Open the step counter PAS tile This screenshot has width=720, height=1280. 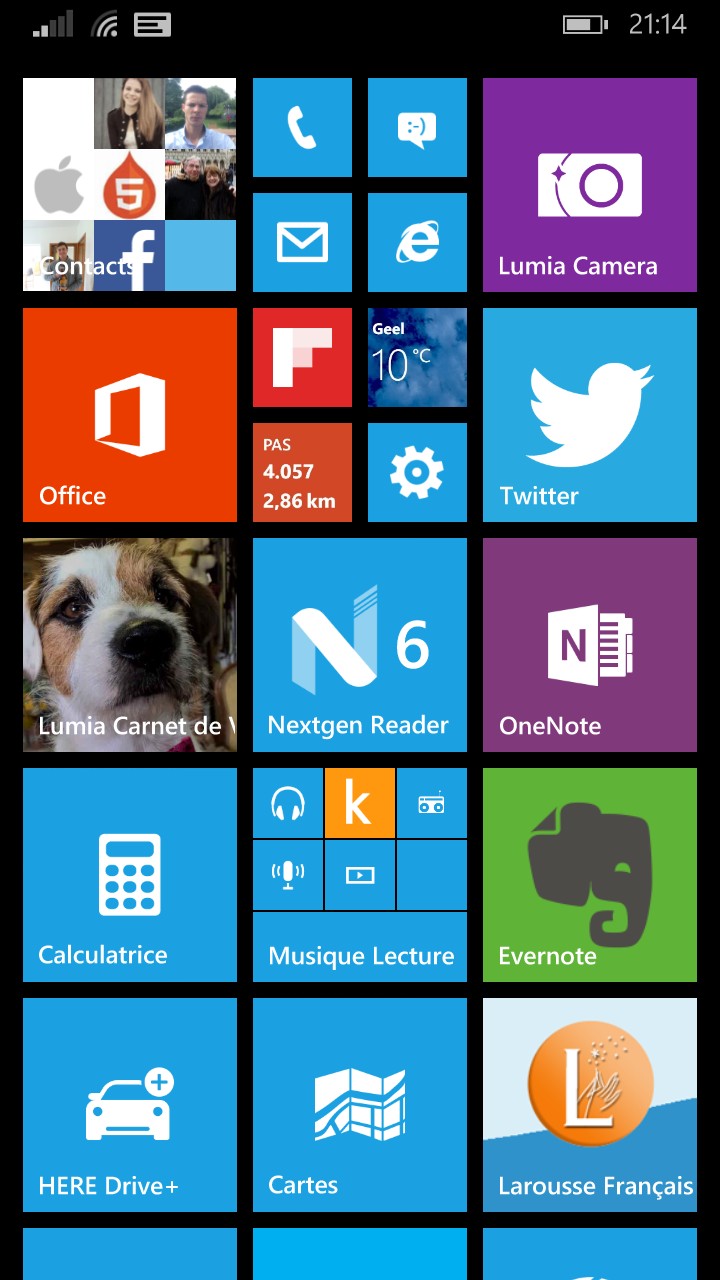point(302,472)
